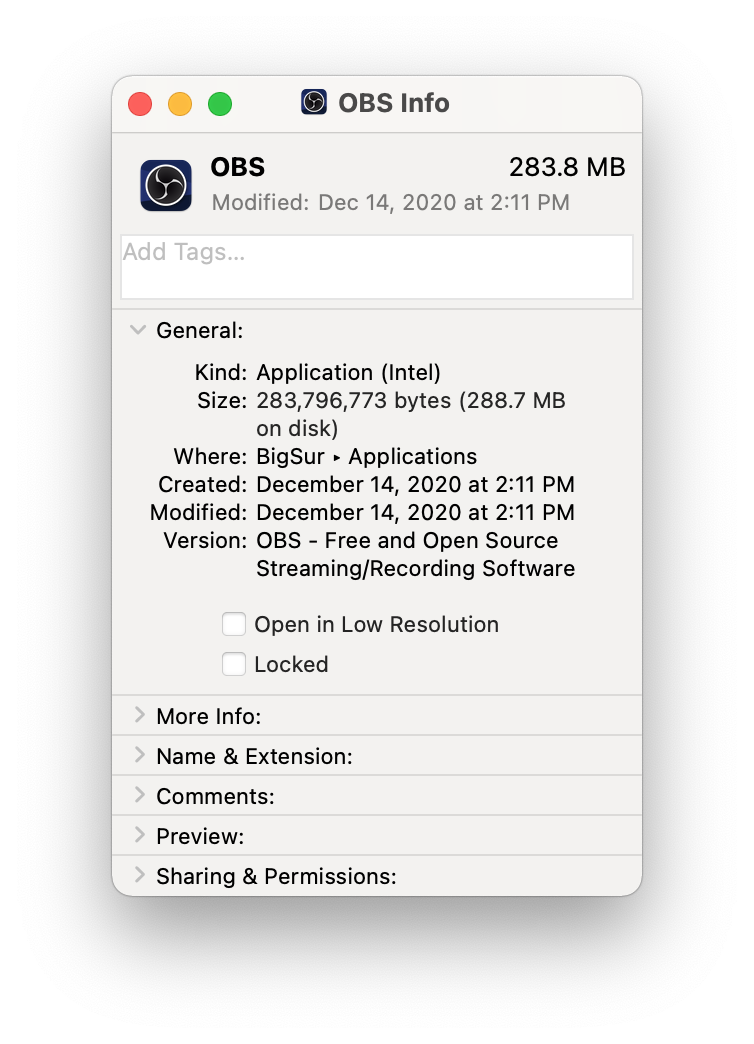
Task: Expand the Comments section
Action: (x=140, y=796)
